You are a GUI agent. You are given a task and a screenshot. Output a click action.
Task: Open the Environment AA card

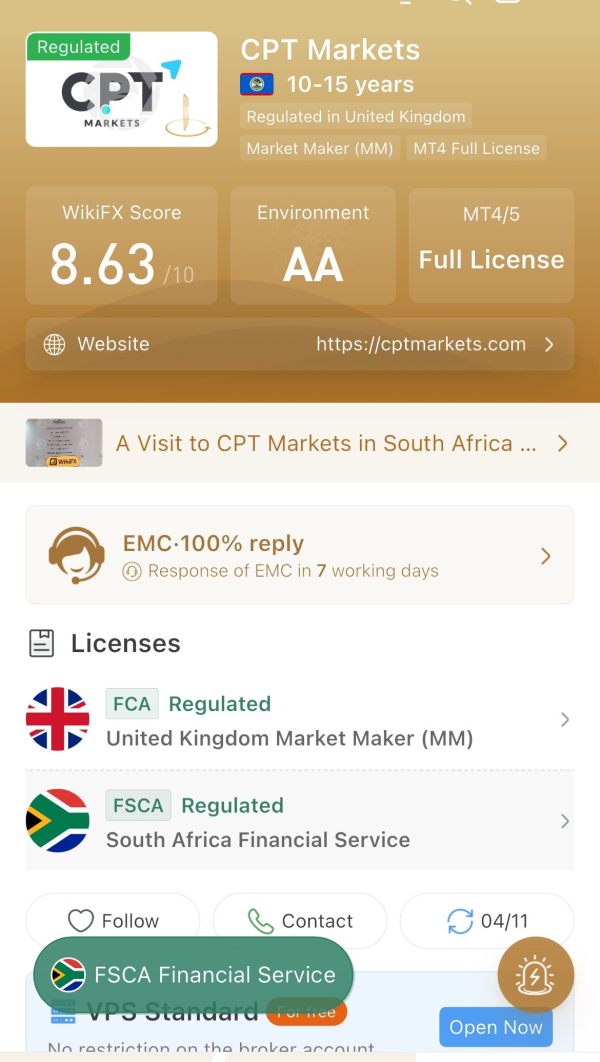[313, 245]
